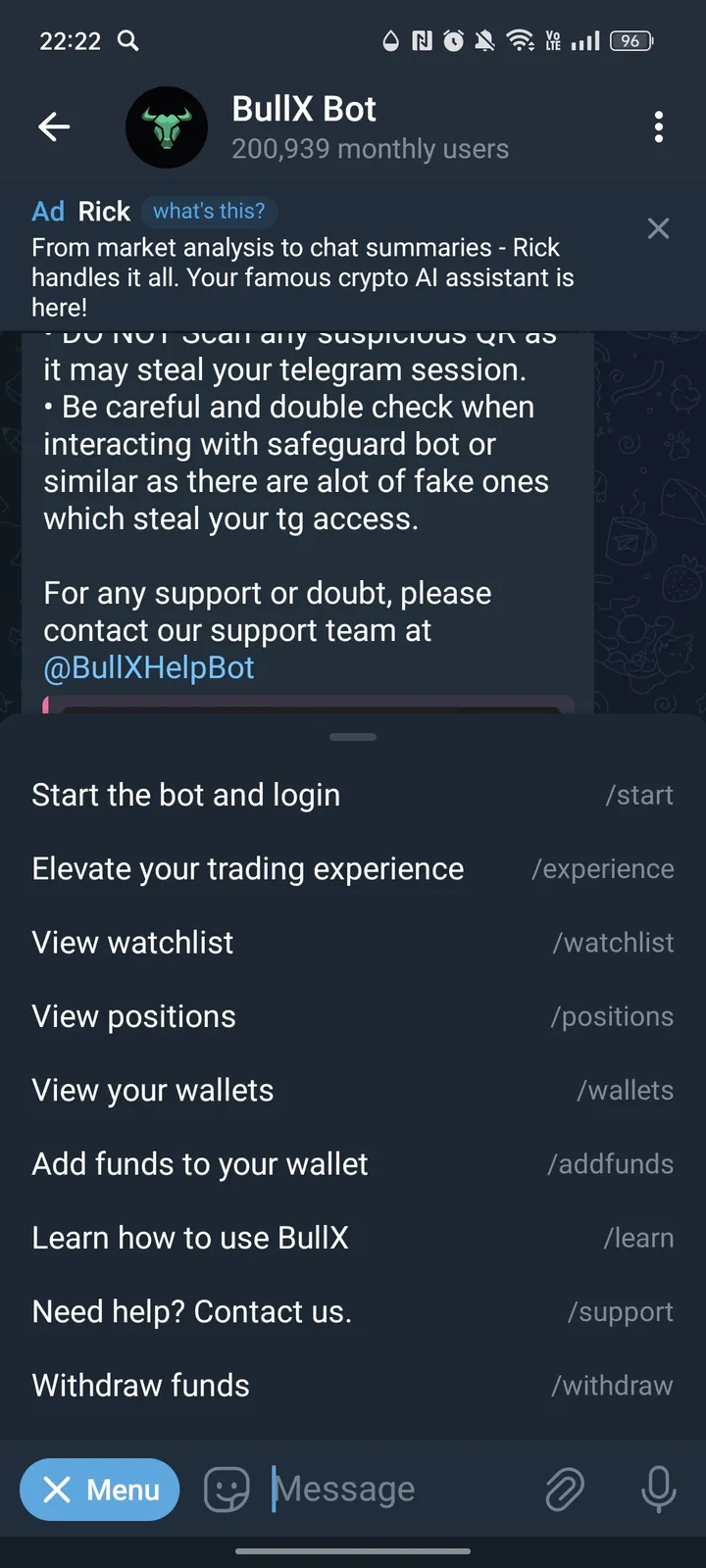706x1568 pixels.
Task: Open the search icon in status bar
Action: click(x=127, y=41)
